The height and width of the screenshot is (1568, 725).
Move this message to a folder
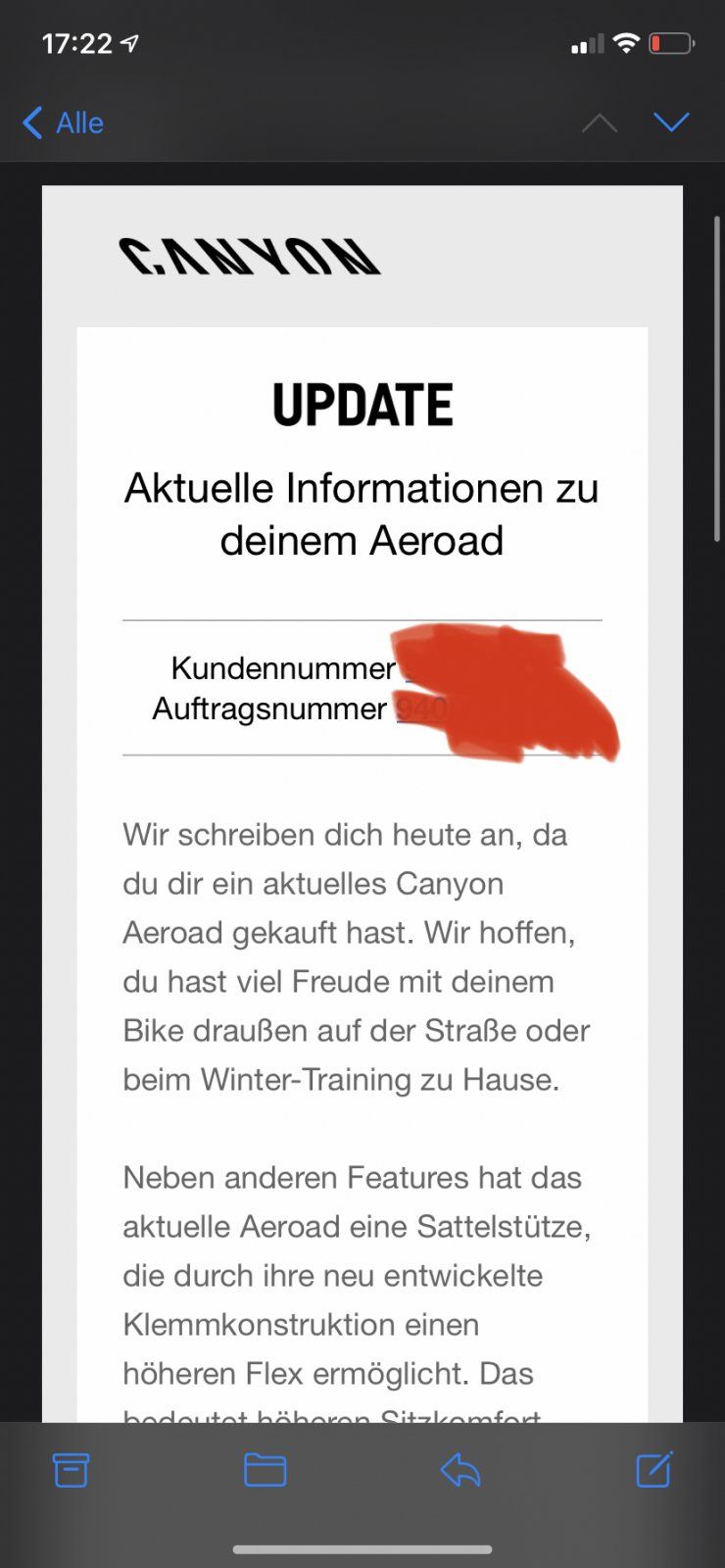tap(265, 1469)
